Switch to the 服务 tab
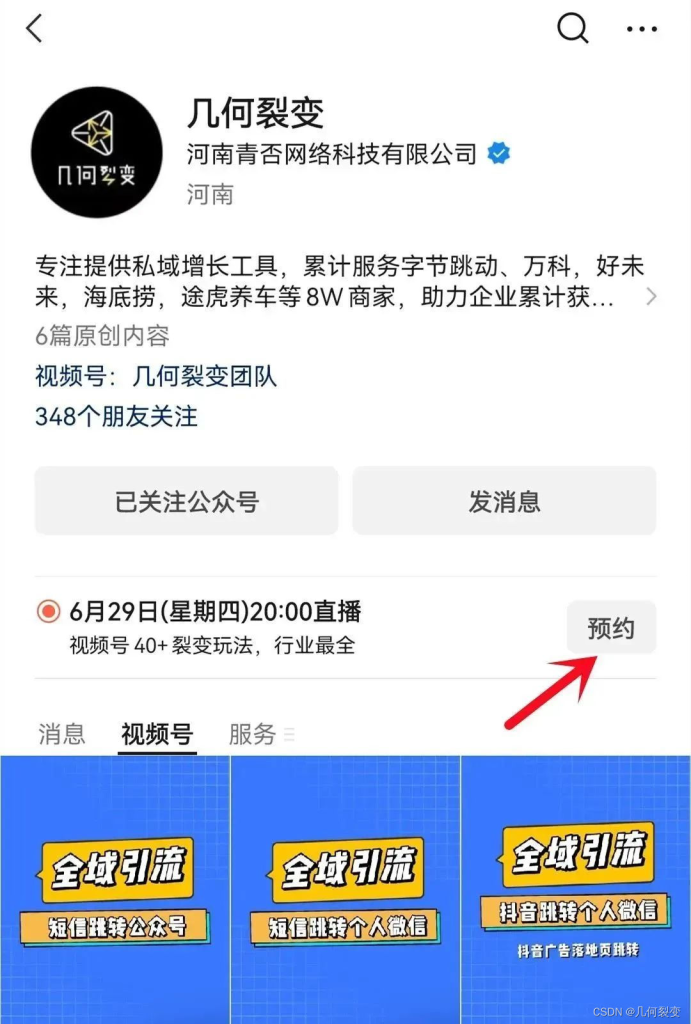The height and width of the screenshot is (1024, 691). [x=253, y=734]
